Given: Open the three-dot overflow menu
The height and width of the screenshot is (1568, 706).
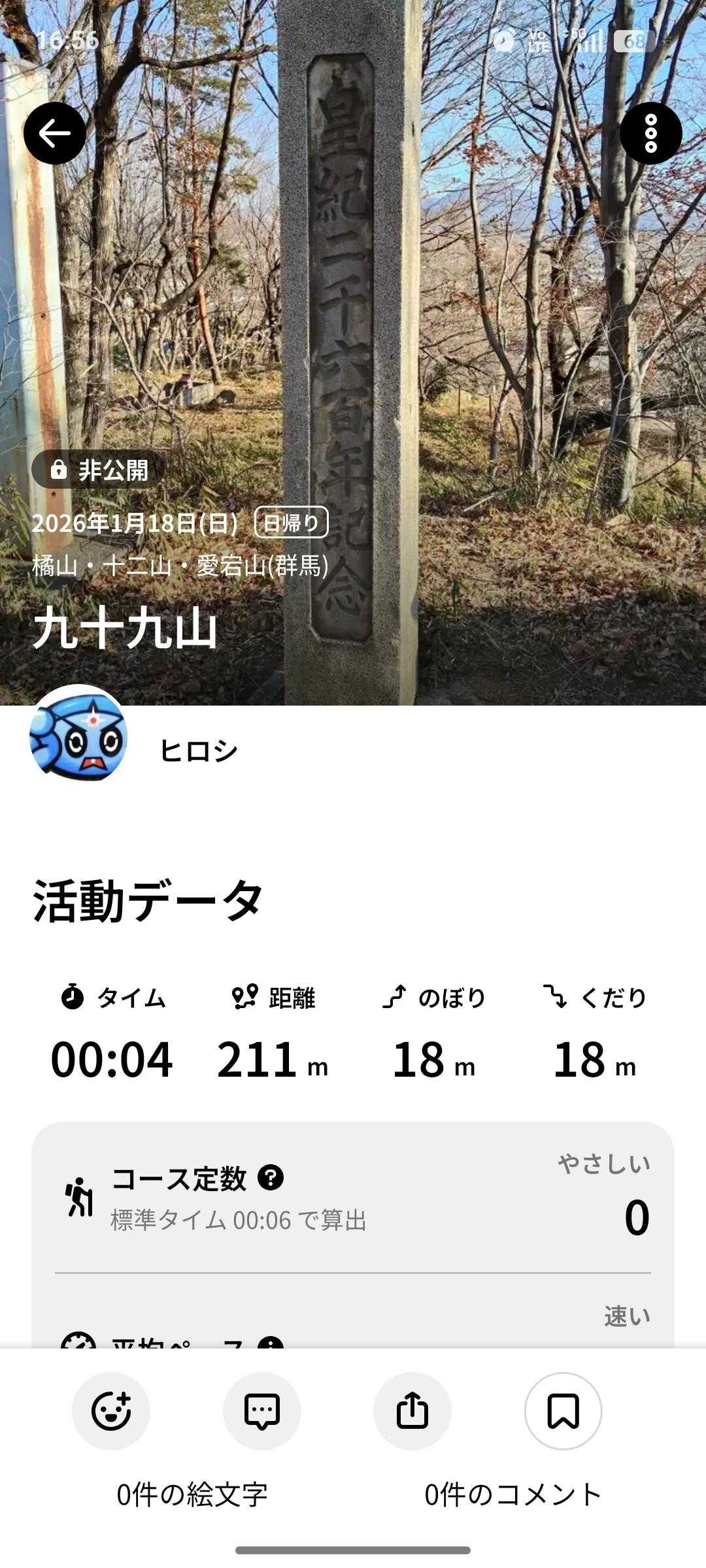Looking at the screenshot, I should point(650,133).
